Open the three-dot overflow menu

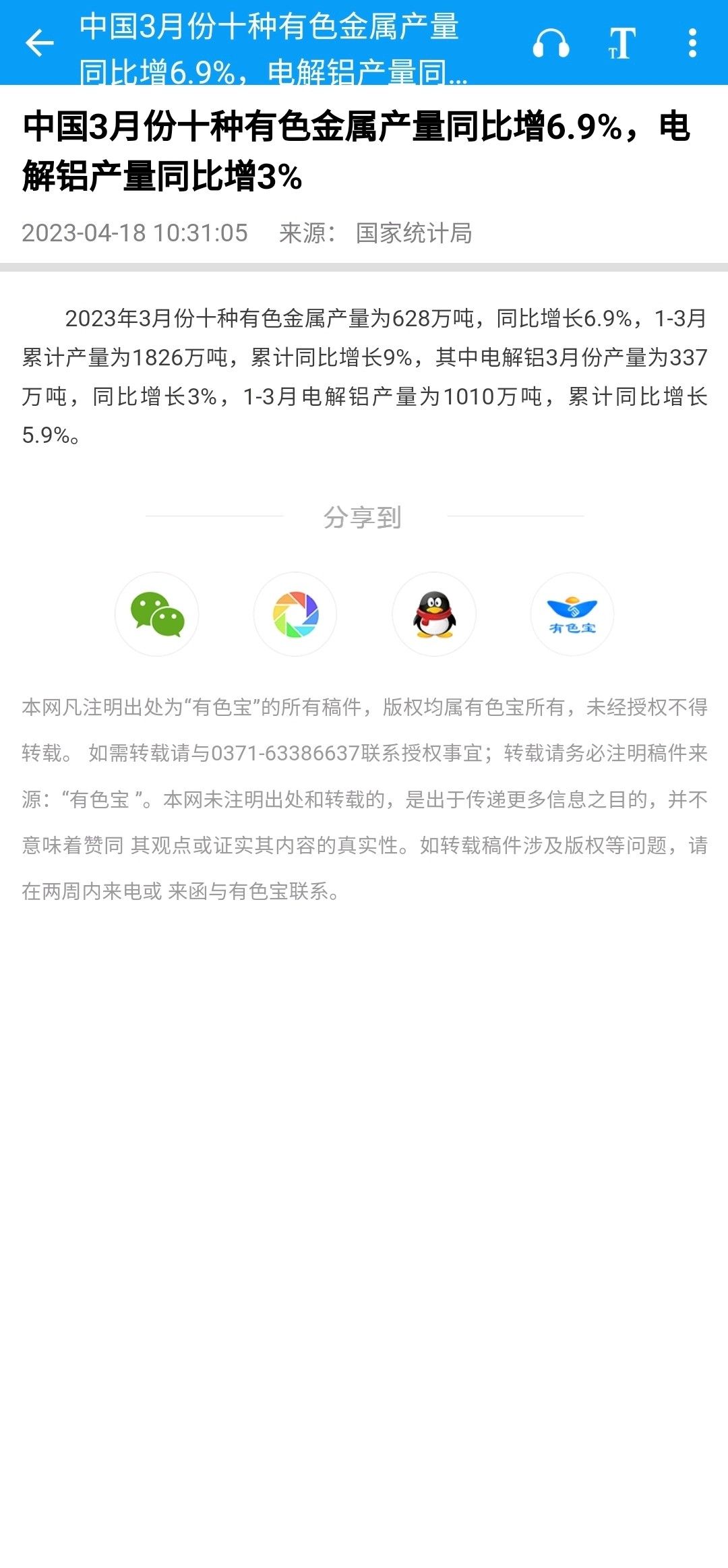[692, 43]
